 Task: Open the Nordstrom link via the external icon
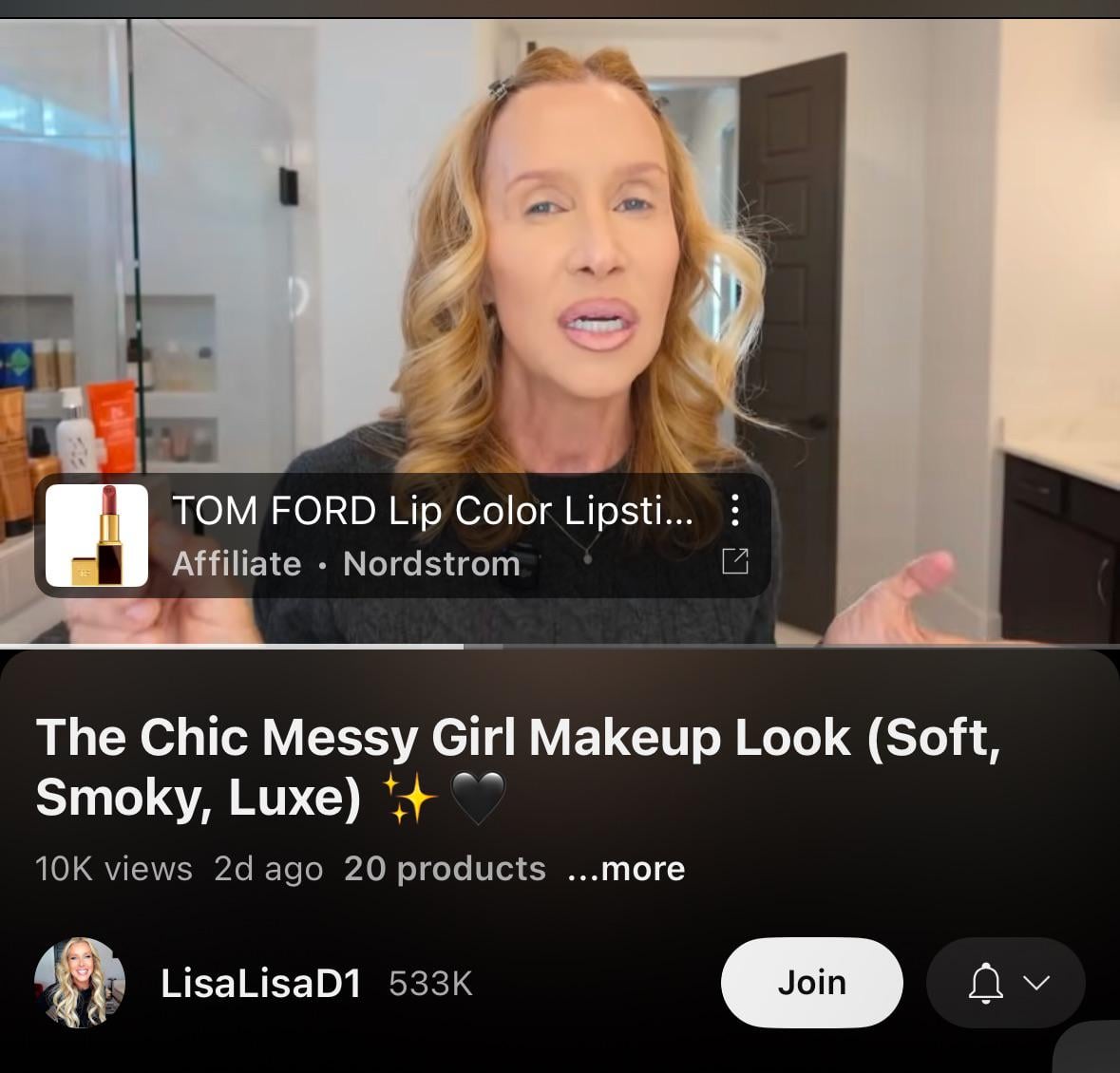coord(734,561)
